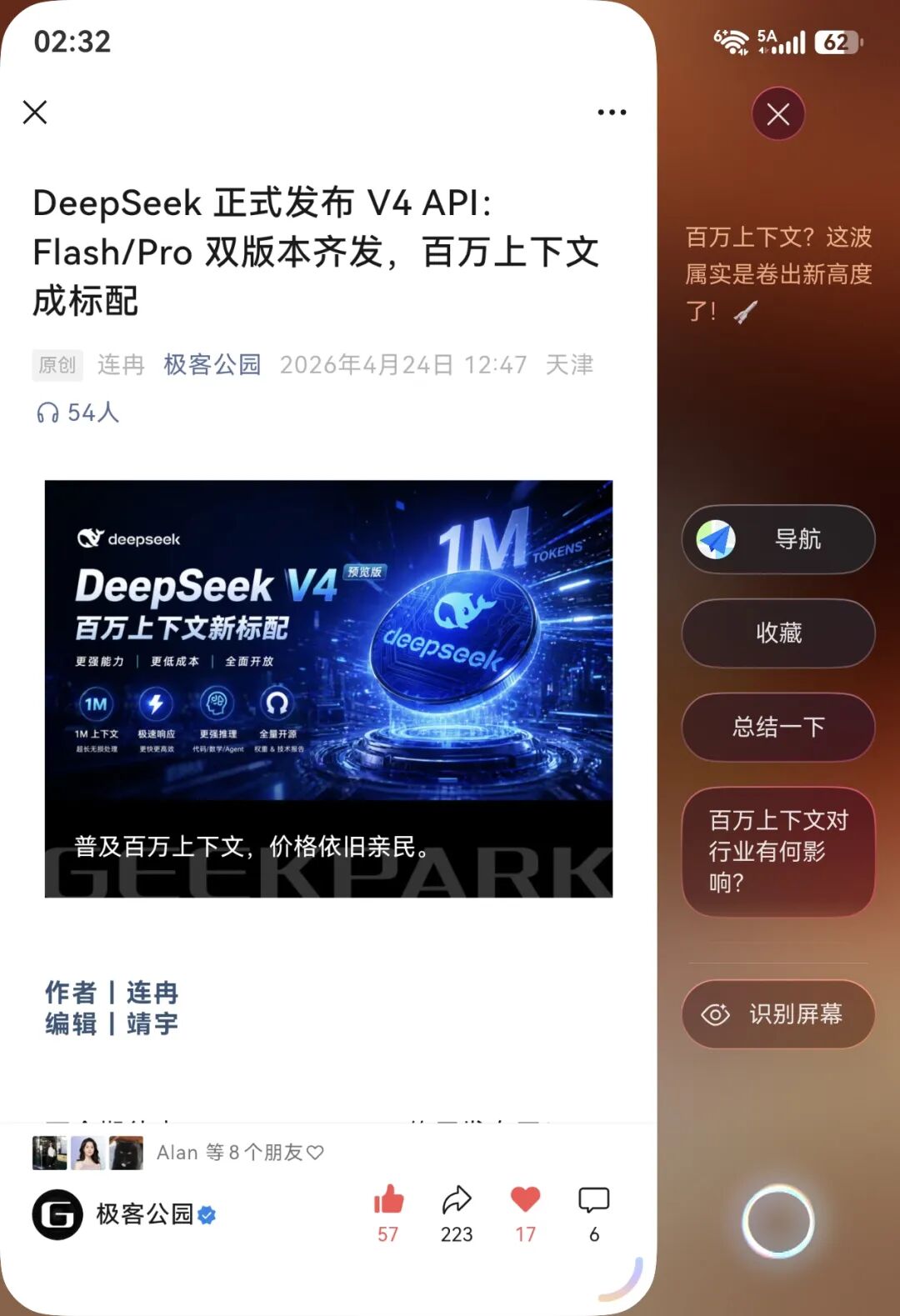
Task: Dismiss the assistant panel via its X button
Action: 777,114
